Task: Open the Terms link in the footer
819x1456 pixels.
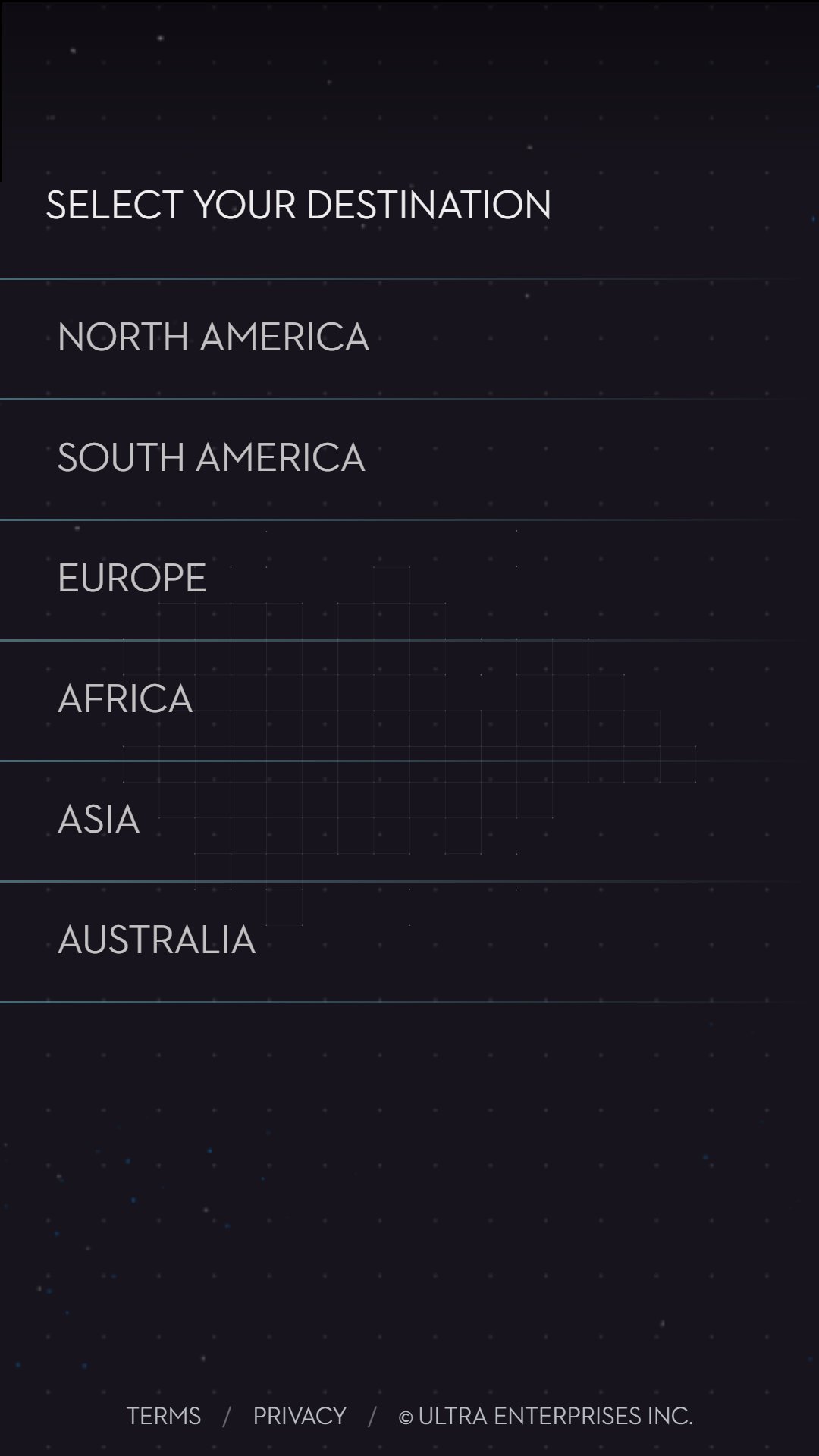Action: (164, 1416)
